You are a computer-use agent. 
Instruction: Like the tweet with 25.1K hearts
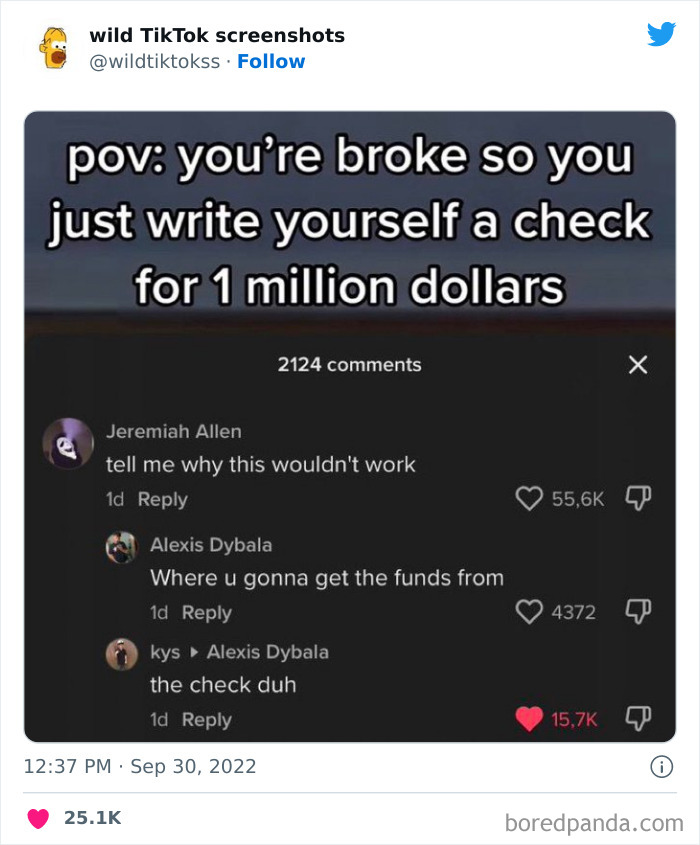39,818
